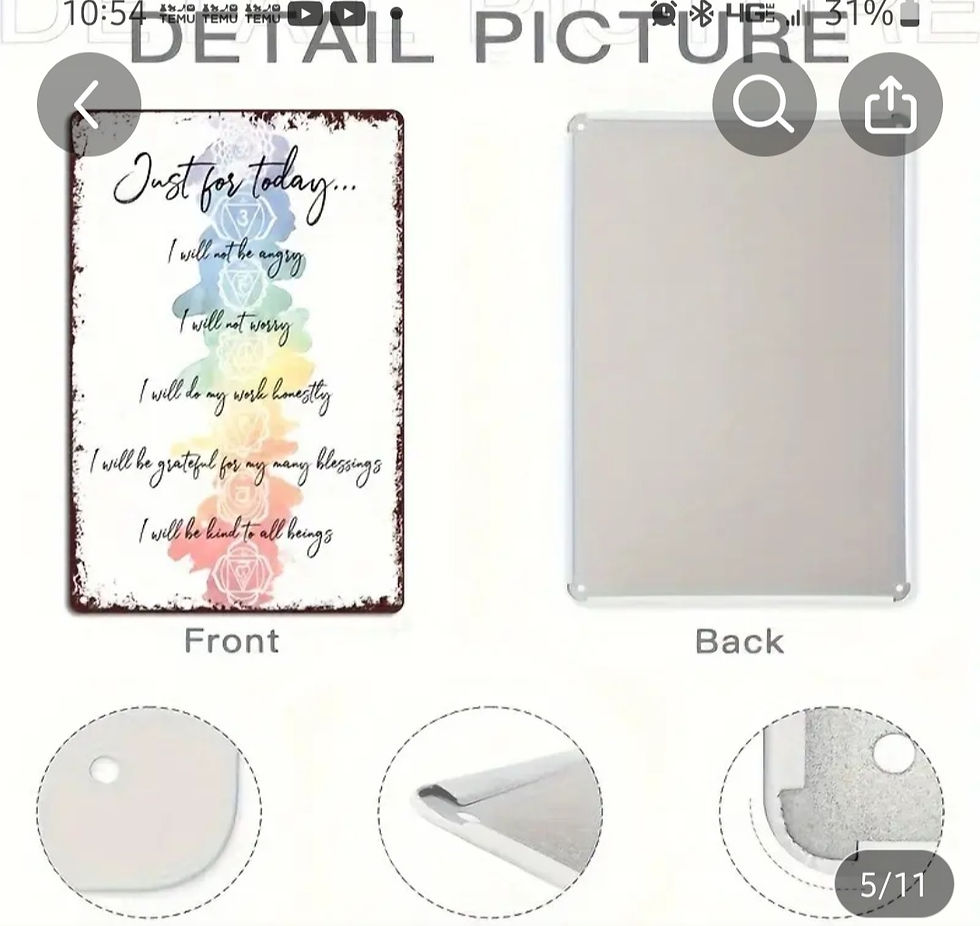Share this product

(x=890, y=104)
